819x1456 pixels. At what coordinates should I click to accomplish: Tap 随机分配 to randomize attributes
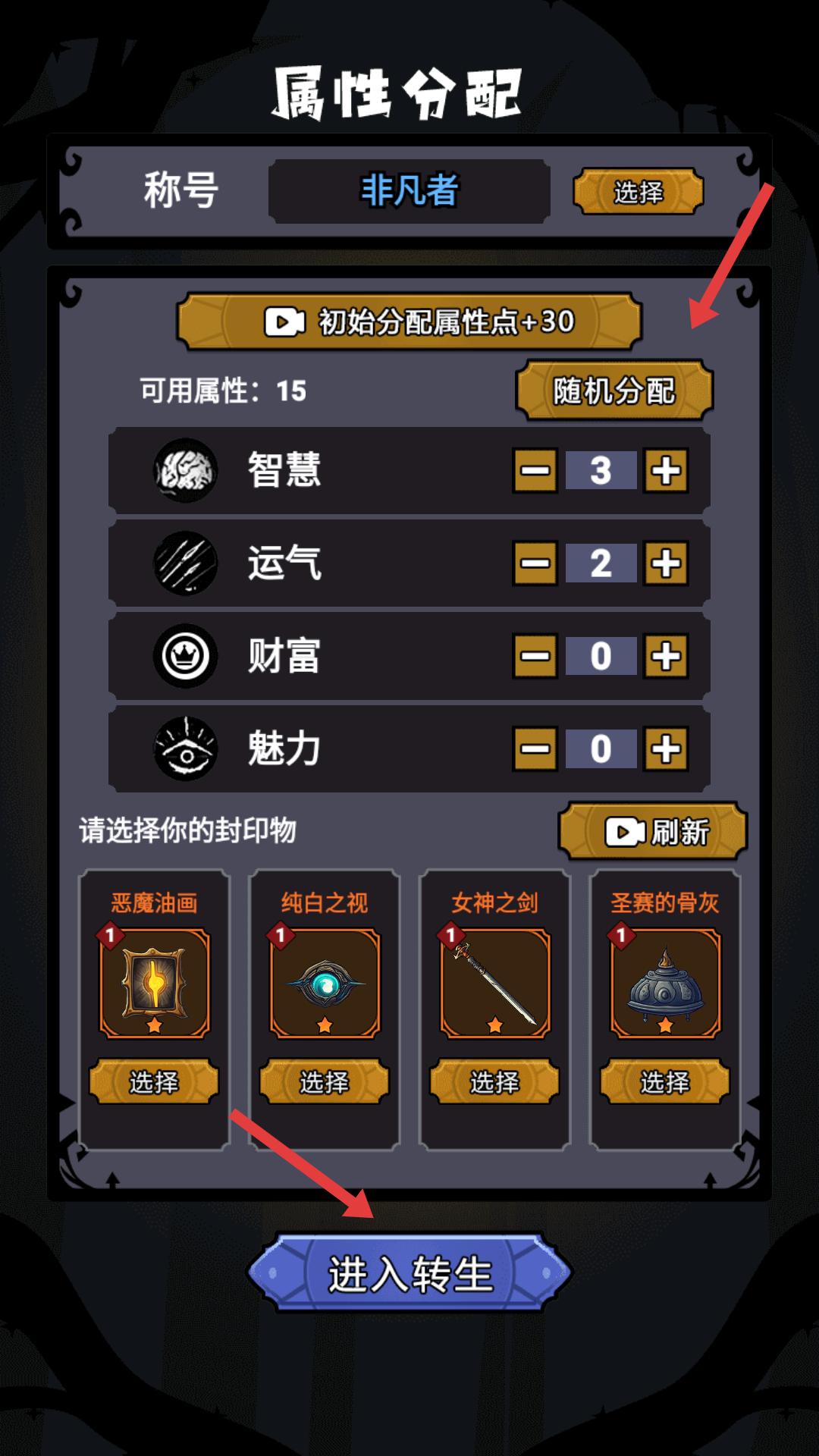click(x=614, y=391)
